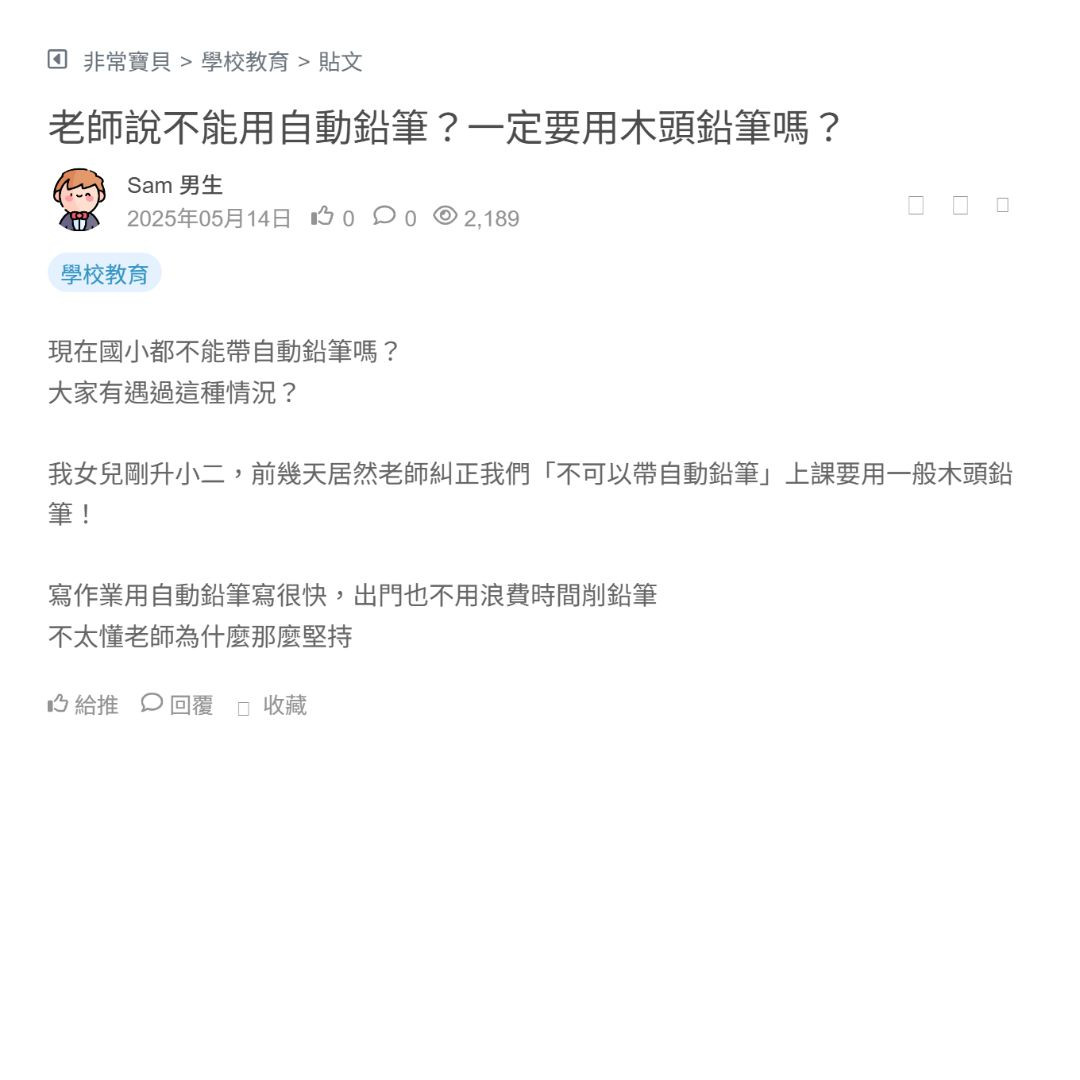This screenshot has height=1080, width=1080.
Task: Save the post with 收藏
Action: pyautogui.click(x=273, y=706)
